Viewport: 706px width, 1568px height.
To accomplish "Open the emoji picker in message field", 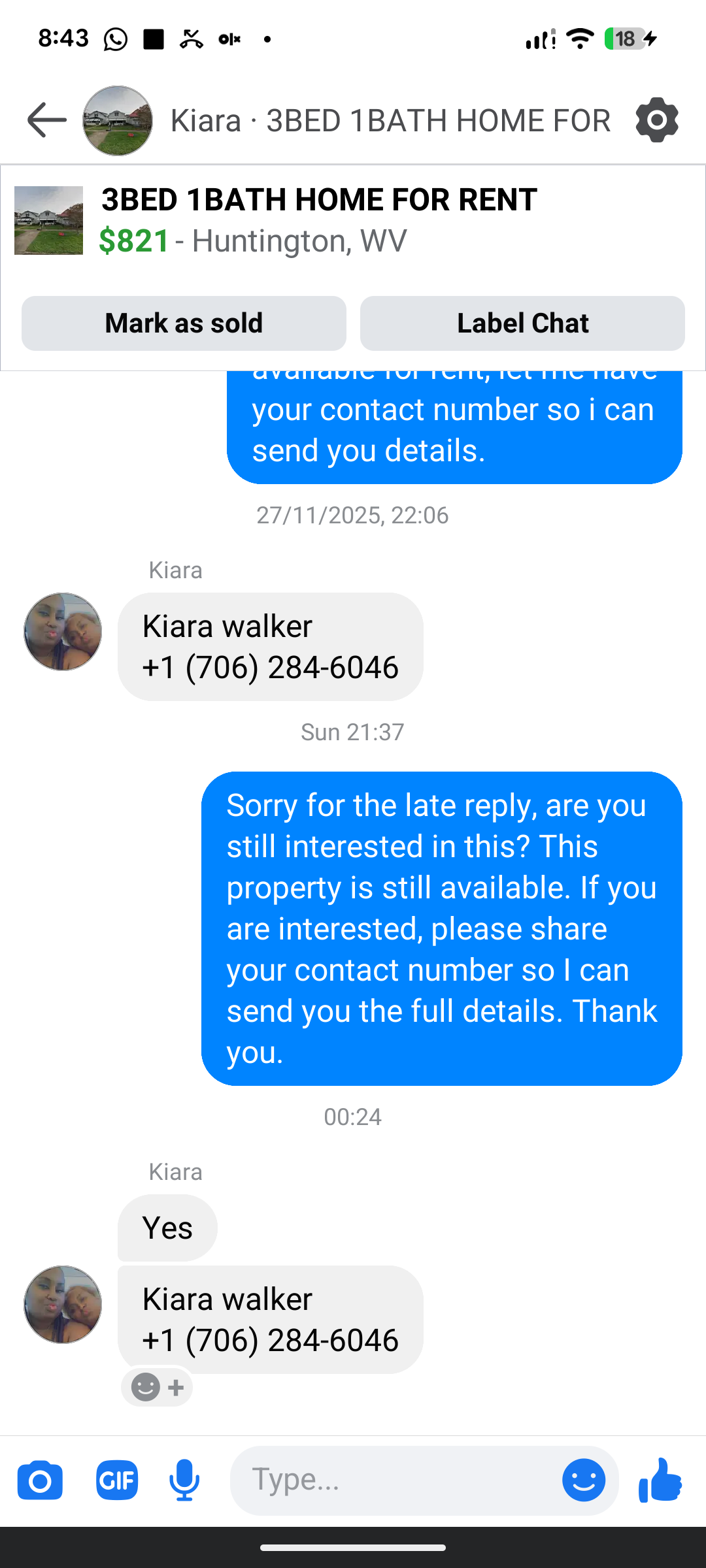I will coord(584,1480).
